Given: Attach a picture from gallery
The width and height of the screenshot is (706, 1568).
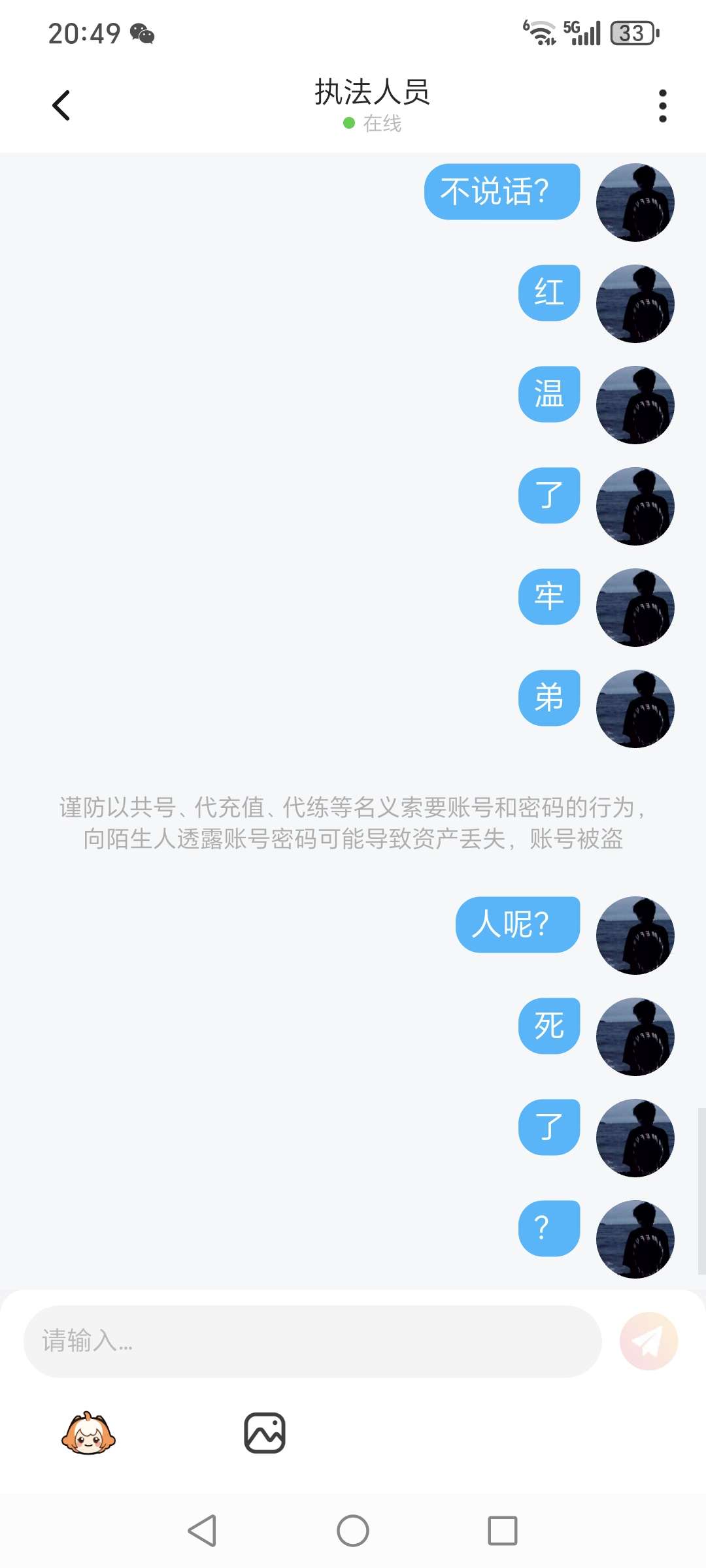Looking at the screenshot, I should pos(265,1433).
